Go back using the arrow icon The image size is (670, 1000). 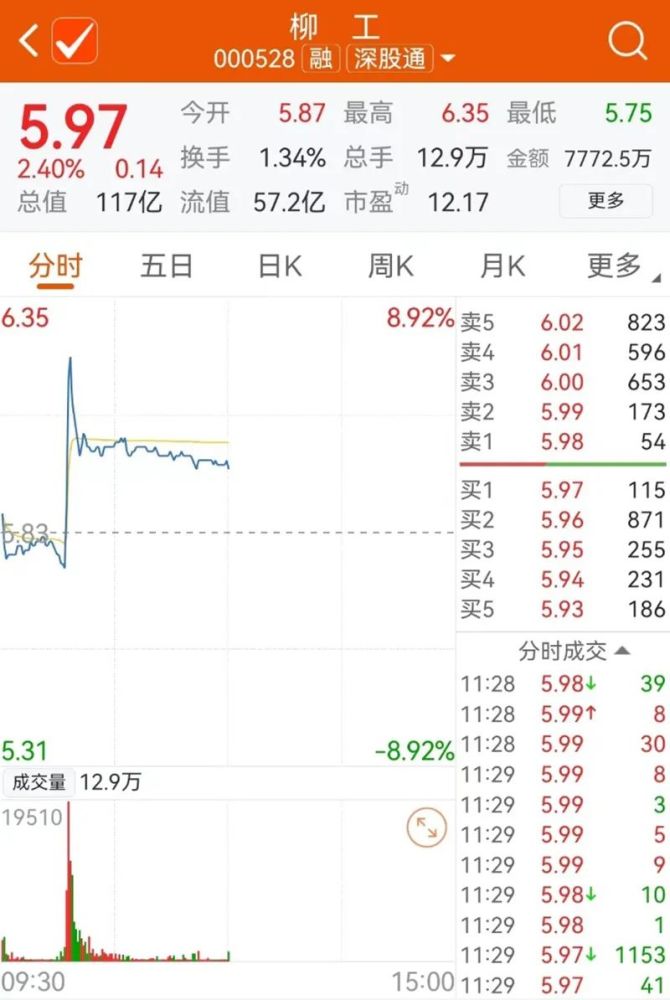click(x=29, y=41)
